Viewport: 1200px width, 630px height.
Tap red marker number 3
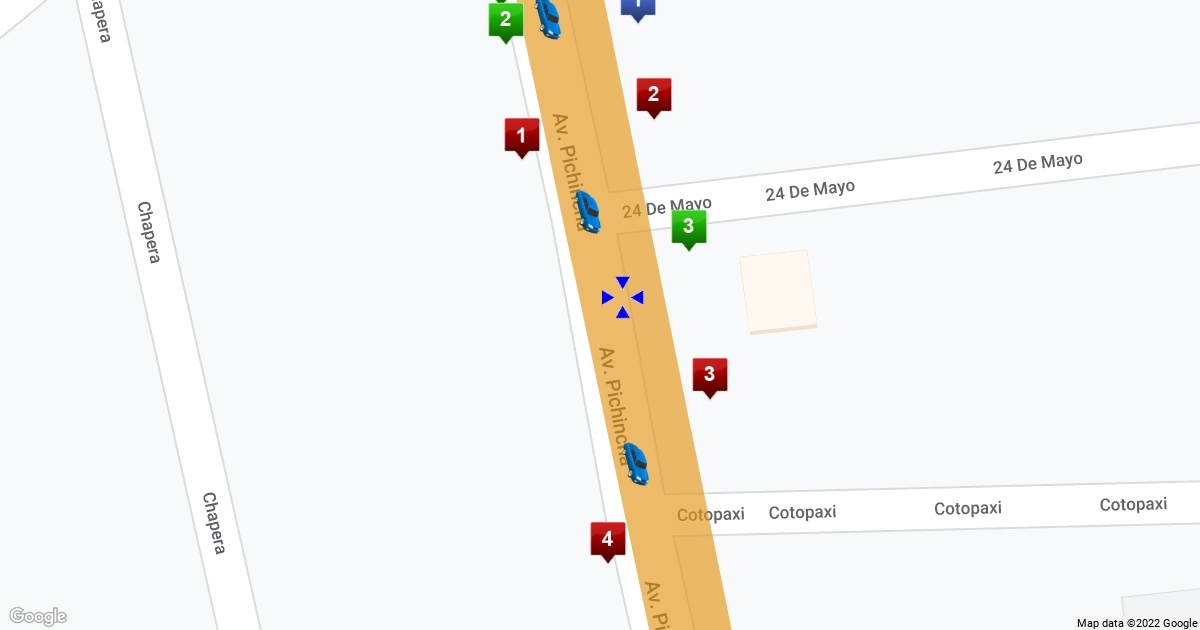tap(710, 375)
